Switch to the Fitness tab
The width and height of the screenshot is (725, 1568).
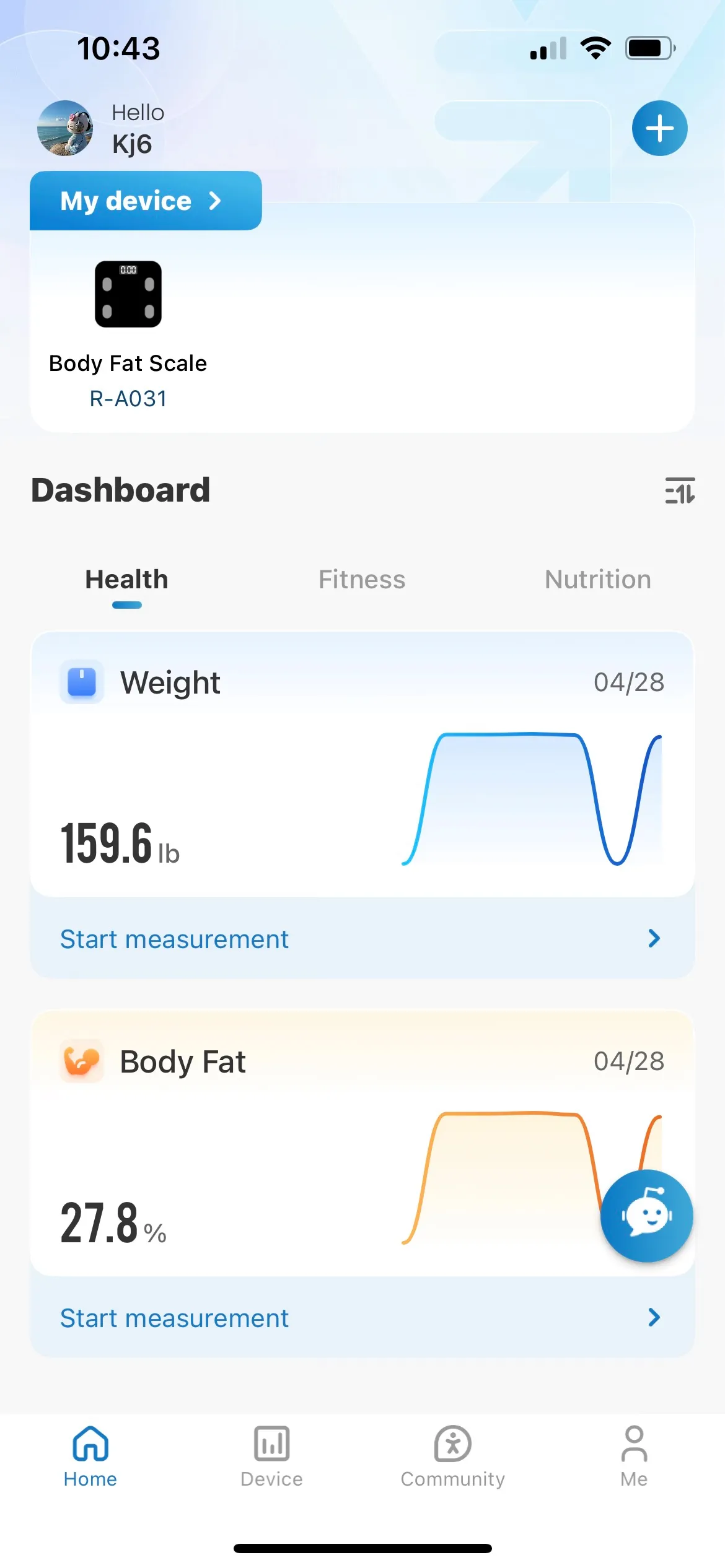(x=361, y=580)
